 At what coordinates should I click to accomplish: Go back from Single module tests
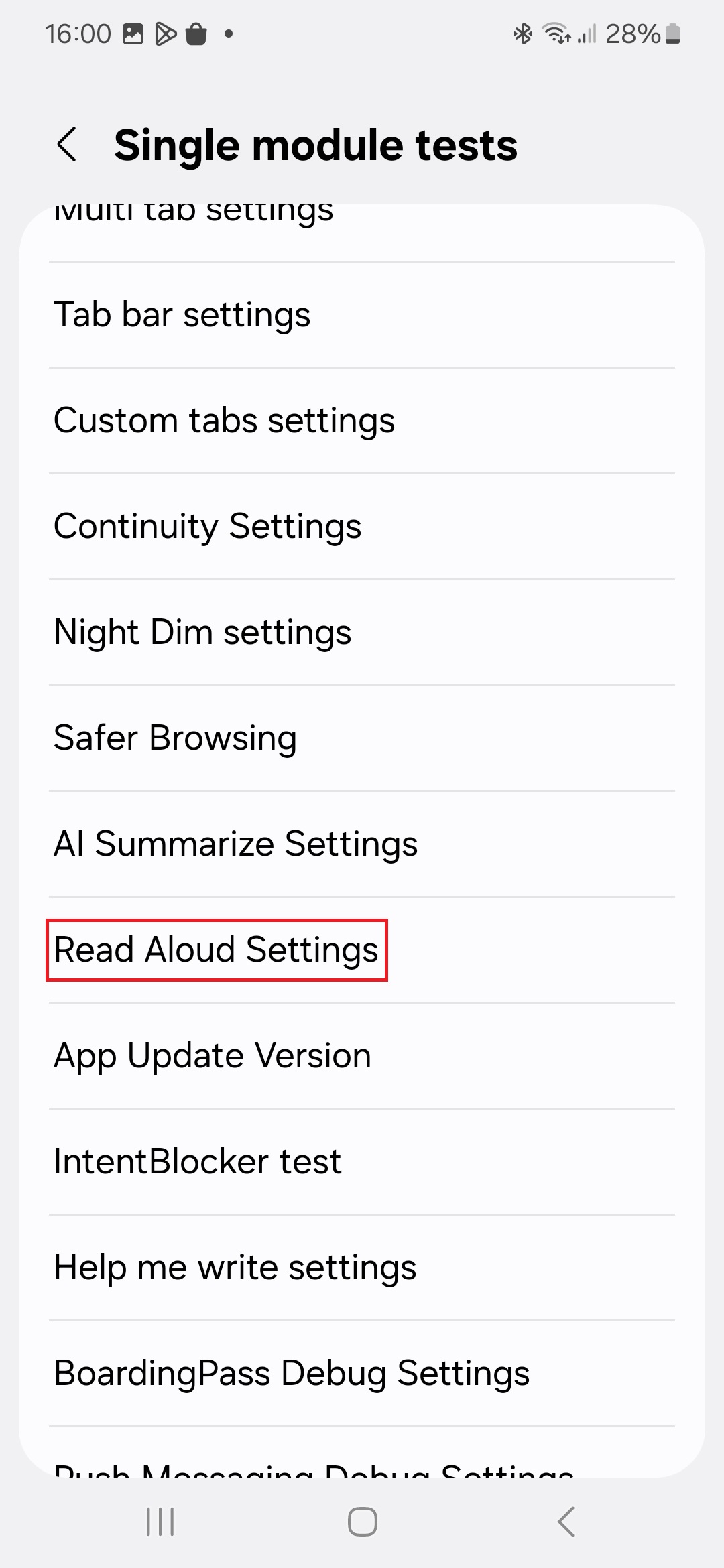67,144
